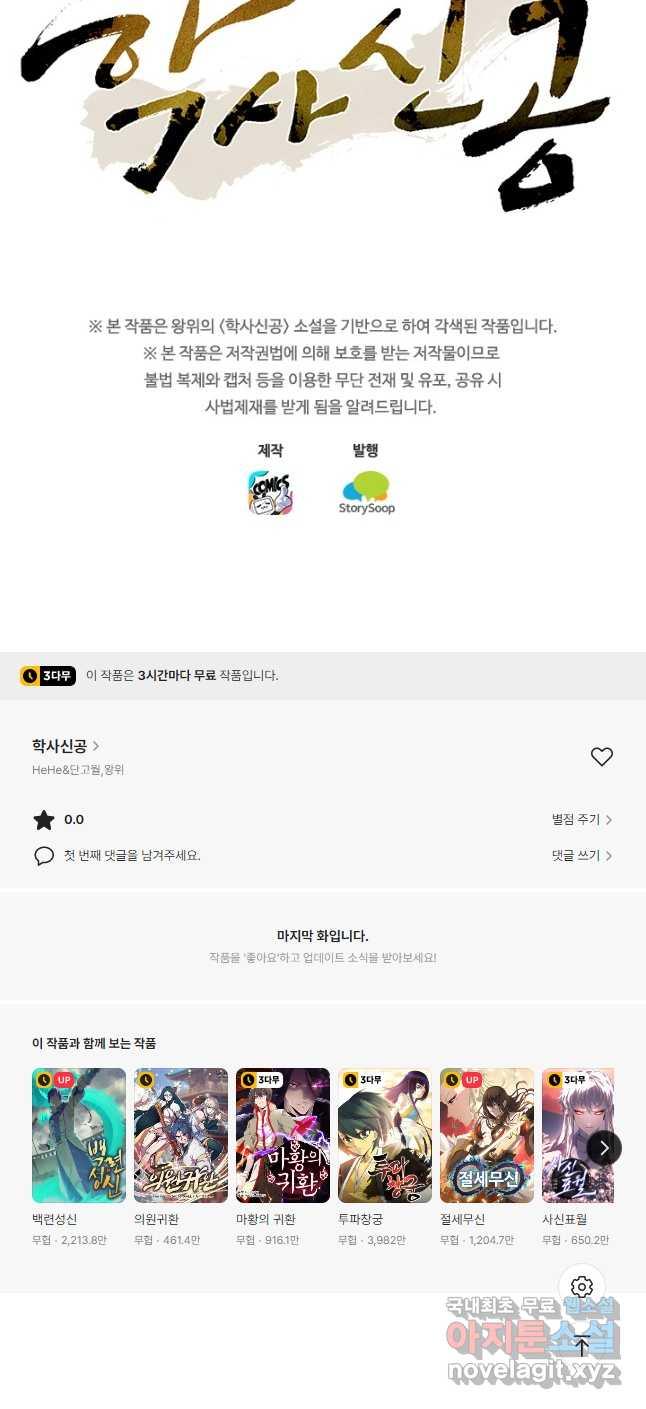Image resolution: width=646 pixels, height=1409 pixels.
Task: Open the 투파창궁 comic card
Action: pos(385,1135)
